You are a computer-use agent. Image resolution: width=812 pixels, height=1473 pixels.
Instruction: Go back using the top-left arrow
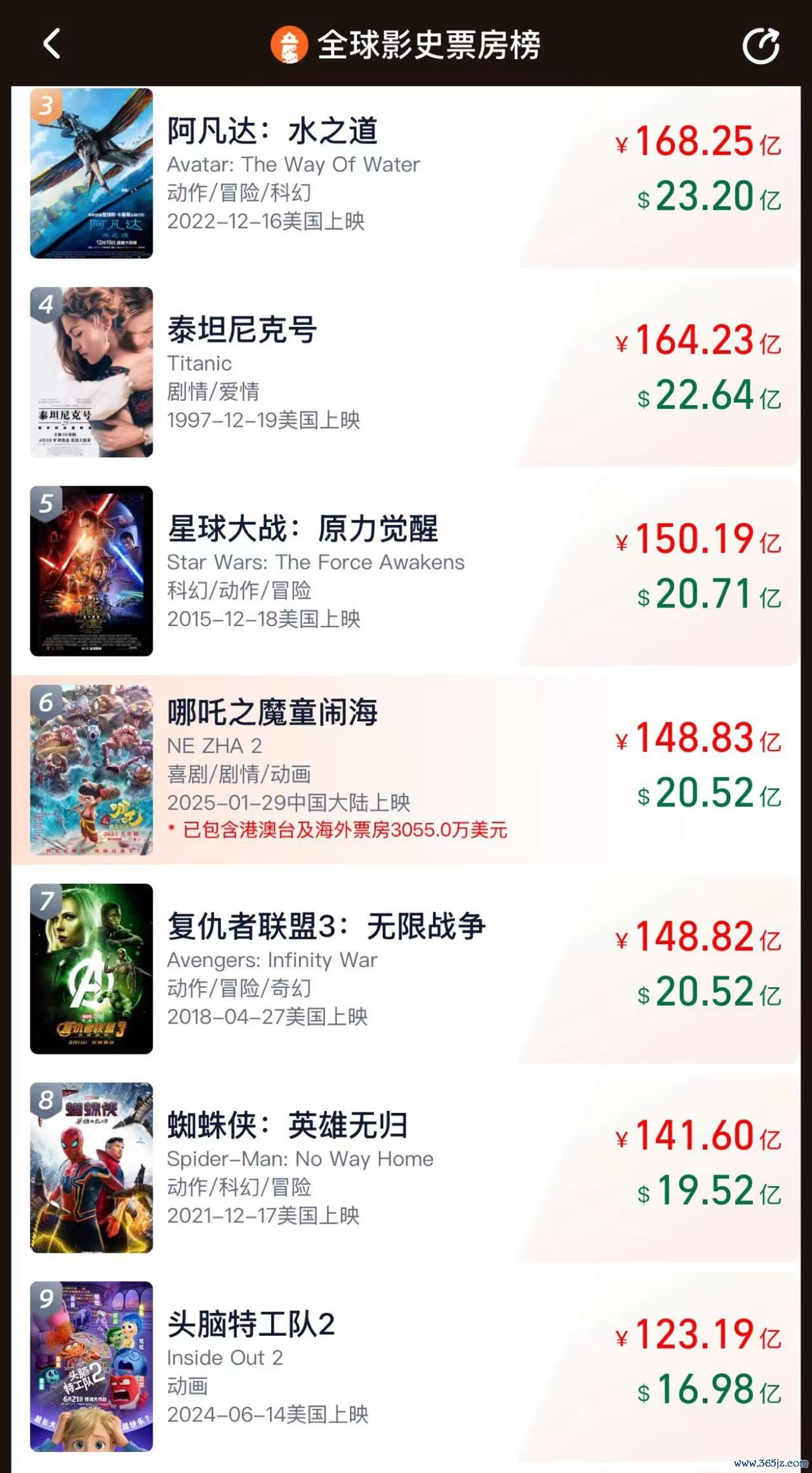coord(52,44)
